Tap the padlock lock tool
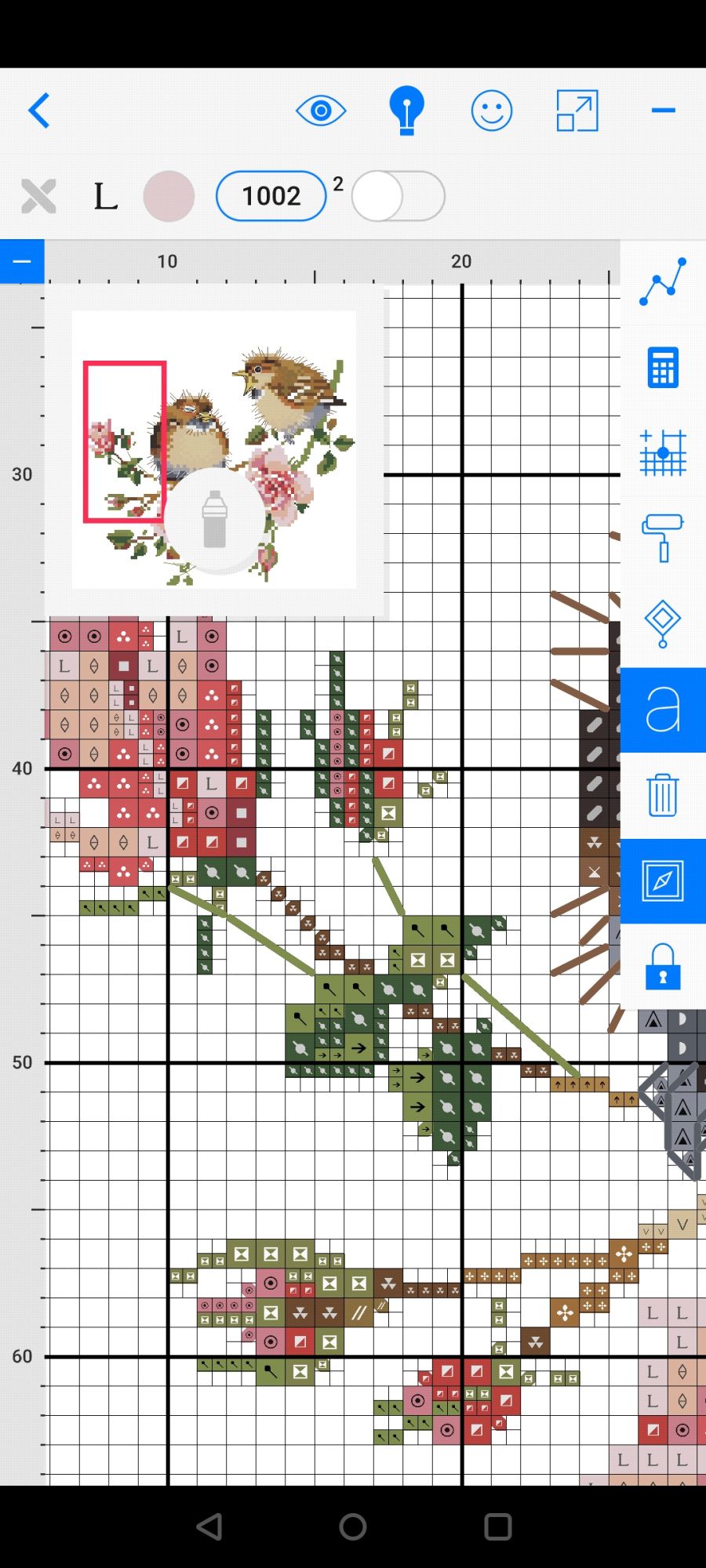This screenshot has height=1568, width=706. pos(663,967)
